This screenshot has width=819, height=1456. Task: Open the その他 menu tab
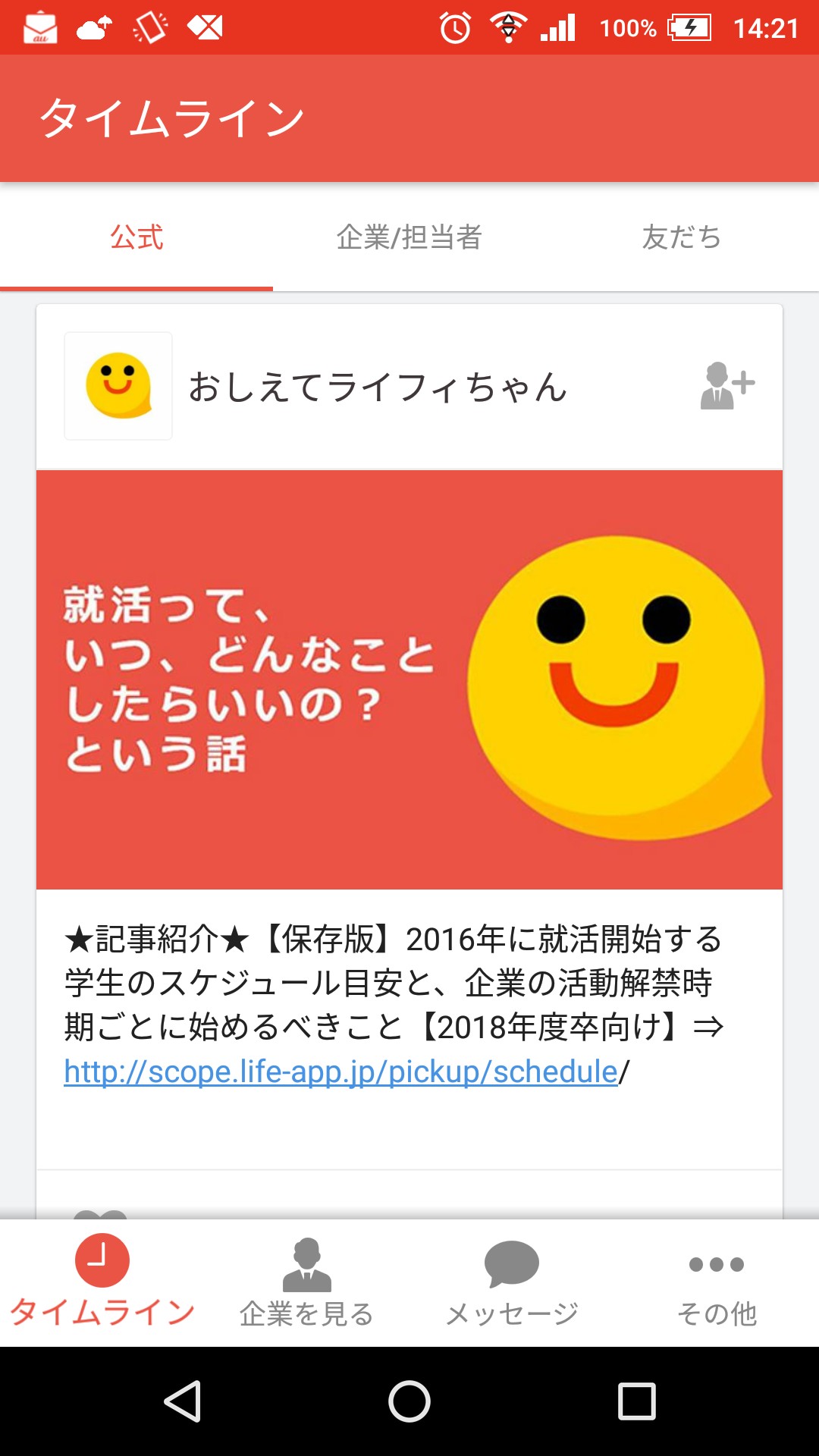[717, 1282]
